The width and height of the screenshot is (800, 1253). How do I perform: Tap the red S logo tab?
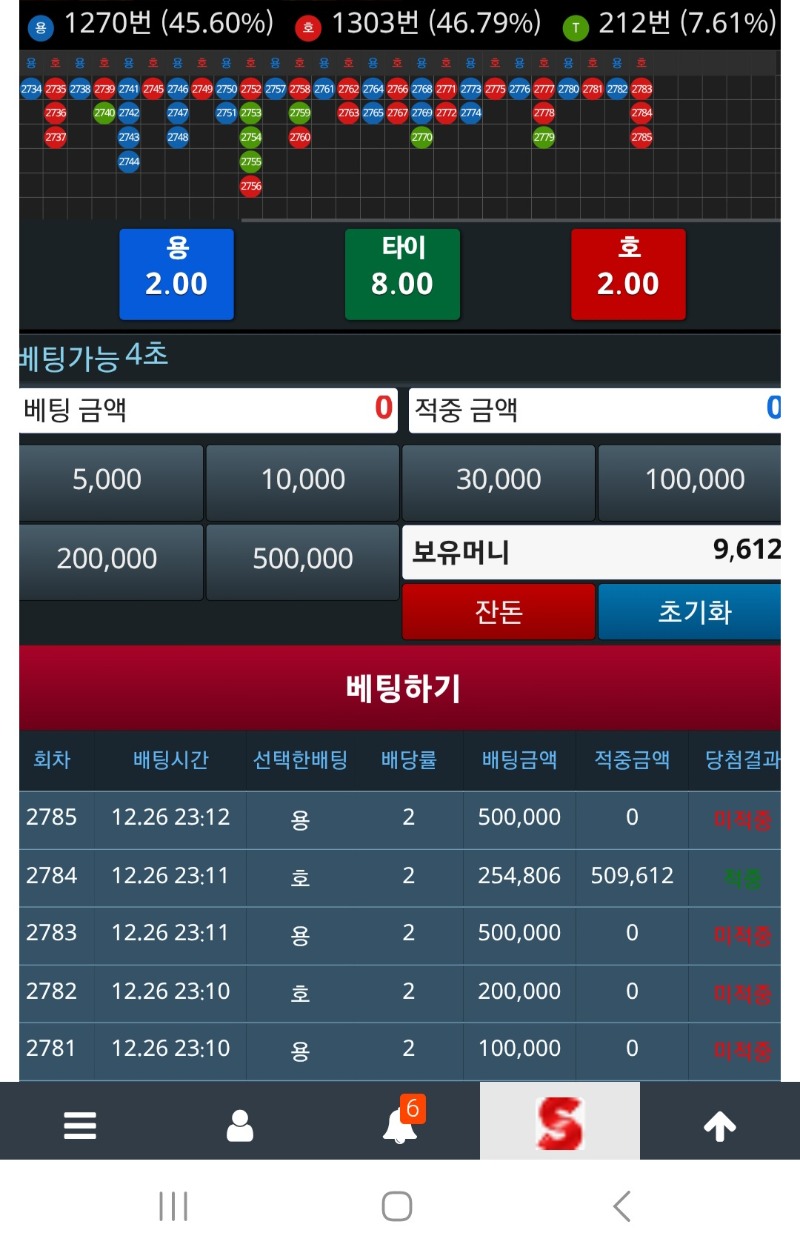560,1122
